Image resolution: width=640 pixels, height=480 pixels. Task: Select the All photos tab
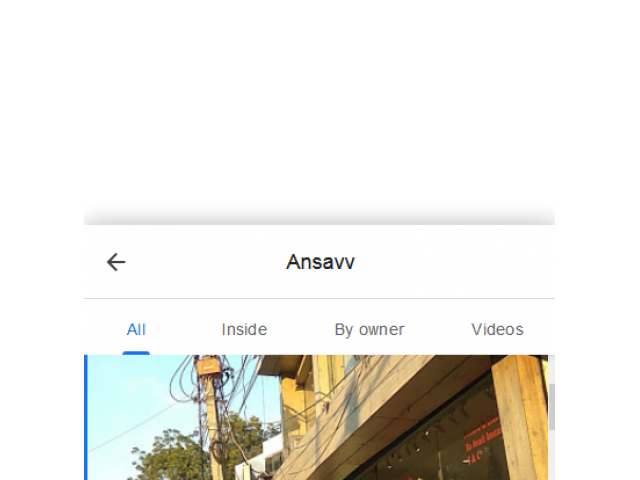136,330
